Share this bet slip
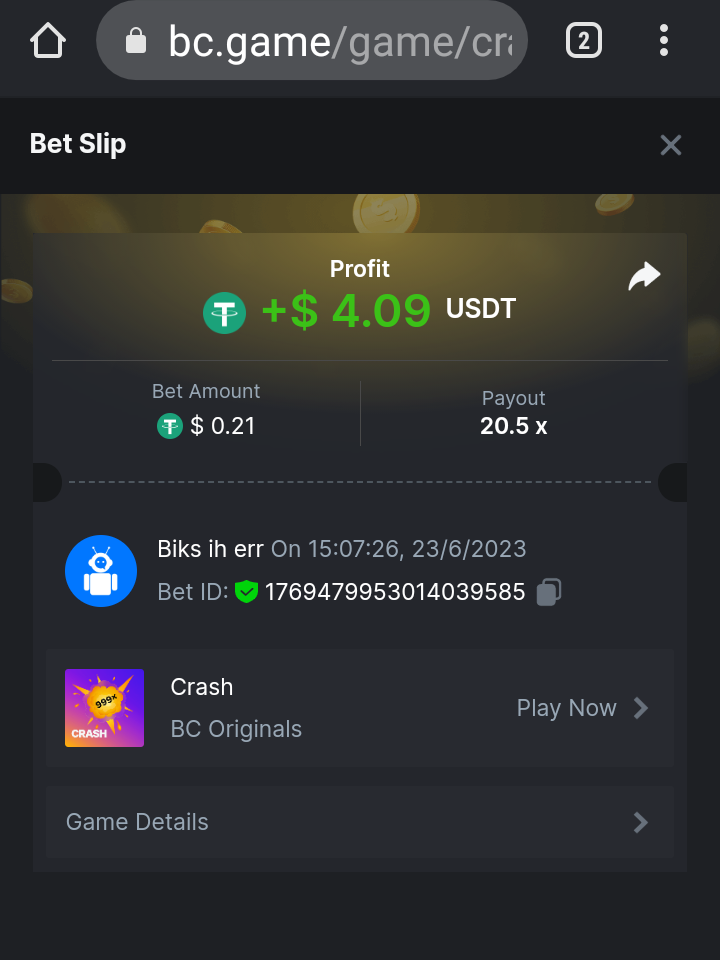Screen dimensions: 720x960 pyautogui.click(x=644, y=277)
